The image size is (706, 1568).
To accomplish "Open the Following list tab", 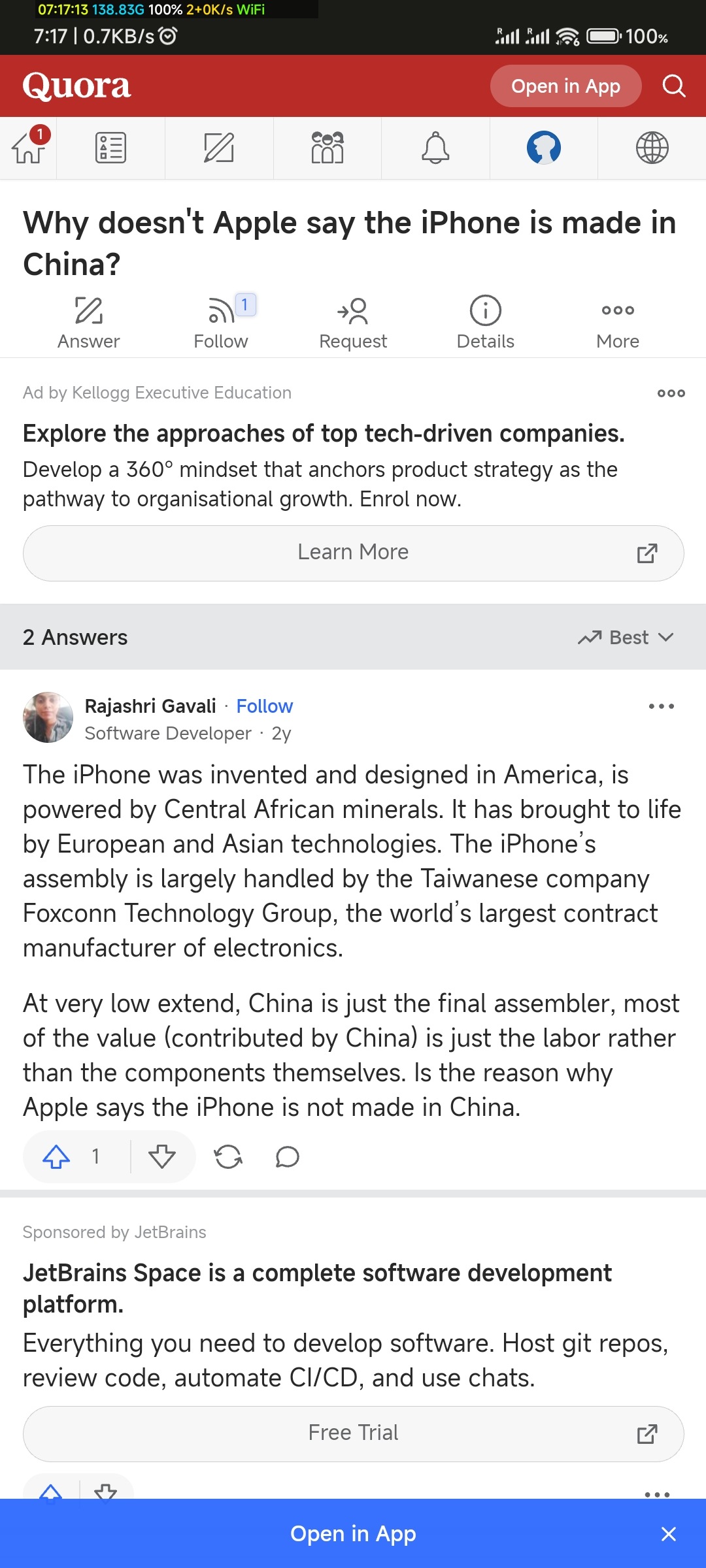I will click(110, 148).
